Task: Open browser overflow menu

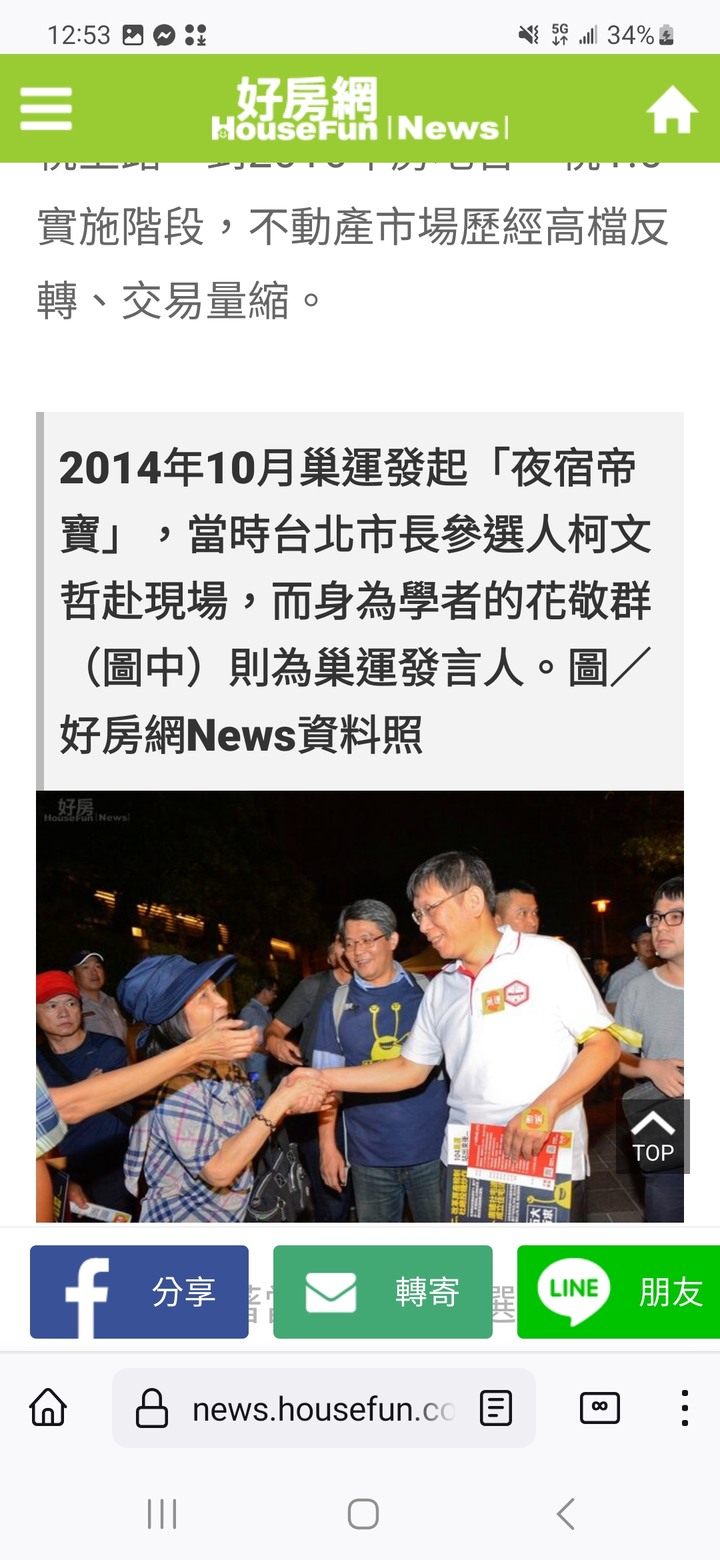Action: 684,1408
